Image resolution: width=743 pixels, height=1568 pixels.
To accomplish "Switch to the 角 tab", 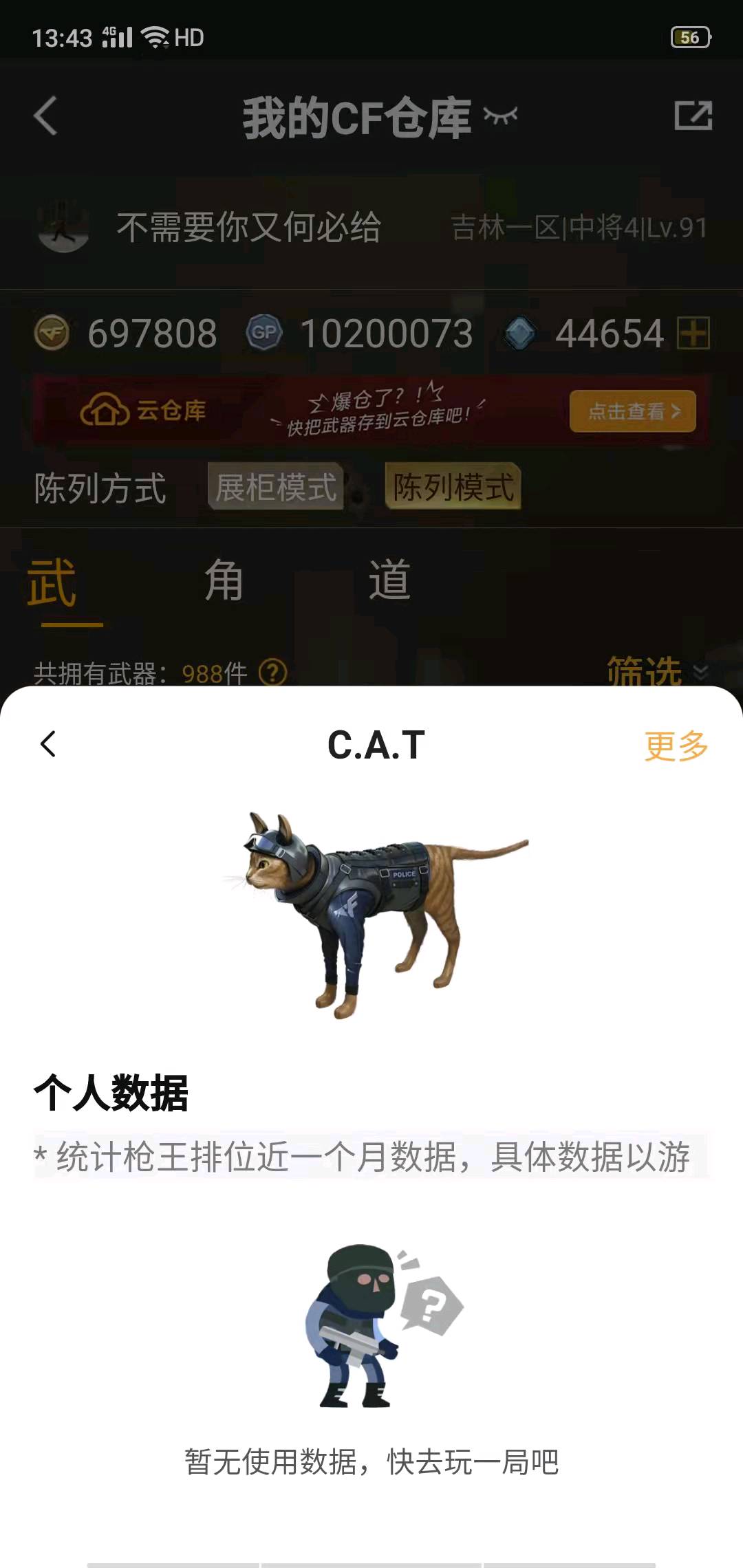I will tap(224, 581).
